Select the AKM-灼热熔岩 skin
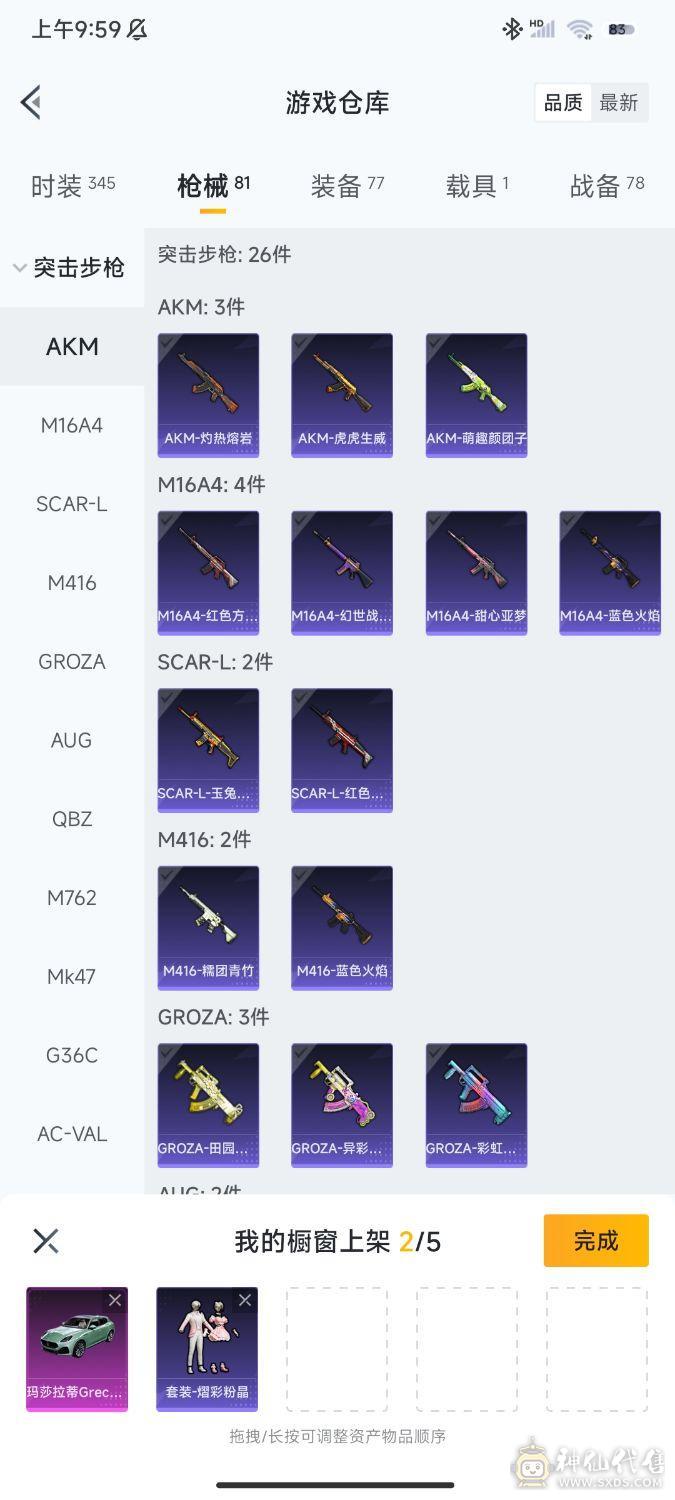Viewport: 675px width, 1500px height. (x=208, y=395)
